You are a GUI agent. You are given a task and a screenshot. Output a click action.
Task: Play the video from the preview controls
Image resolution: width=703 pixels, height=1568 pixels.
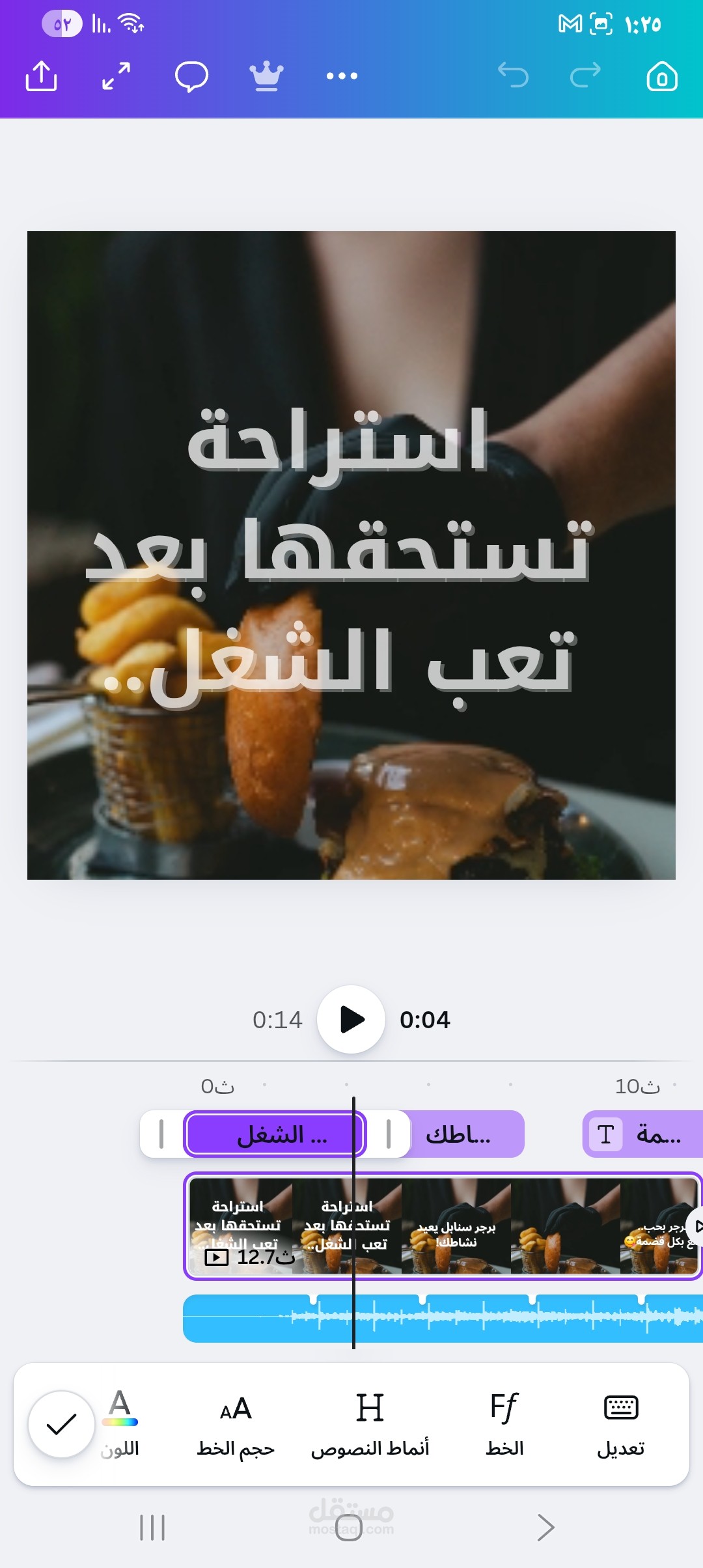click(351, 1020)
